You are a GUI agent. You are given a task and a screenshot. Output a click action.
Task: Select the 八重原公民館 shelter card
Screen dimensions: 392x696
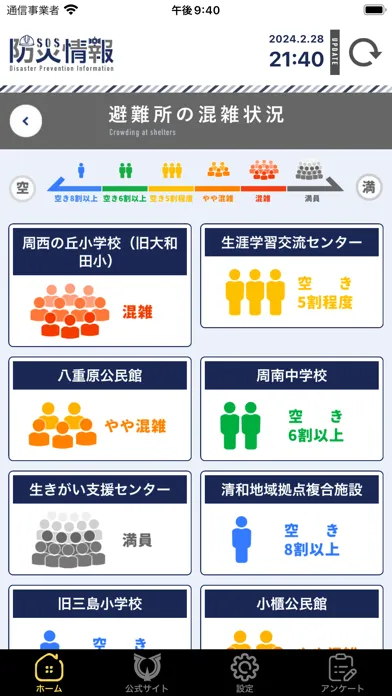coord(100,409)
